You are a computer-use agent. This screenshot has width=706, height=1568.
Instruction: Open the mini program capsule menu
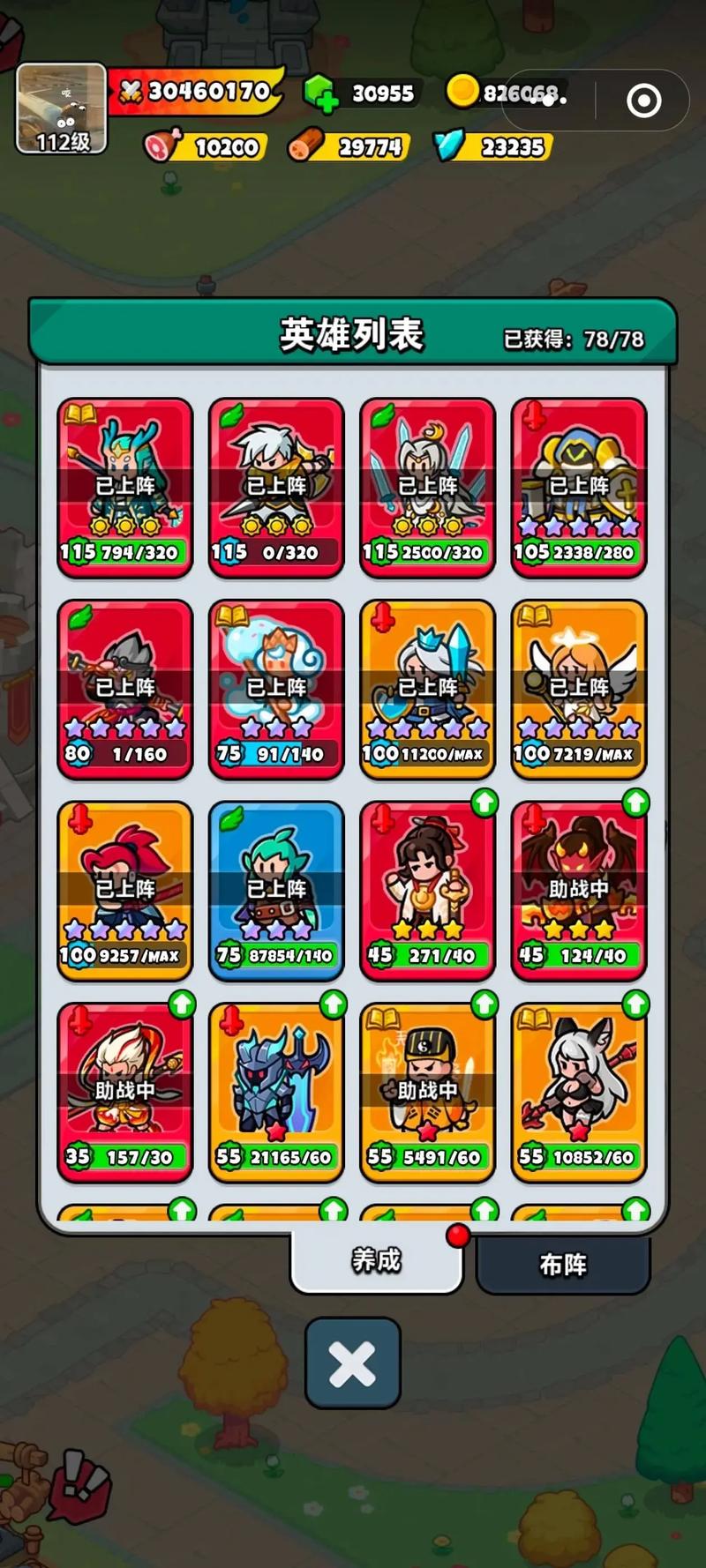548,101
